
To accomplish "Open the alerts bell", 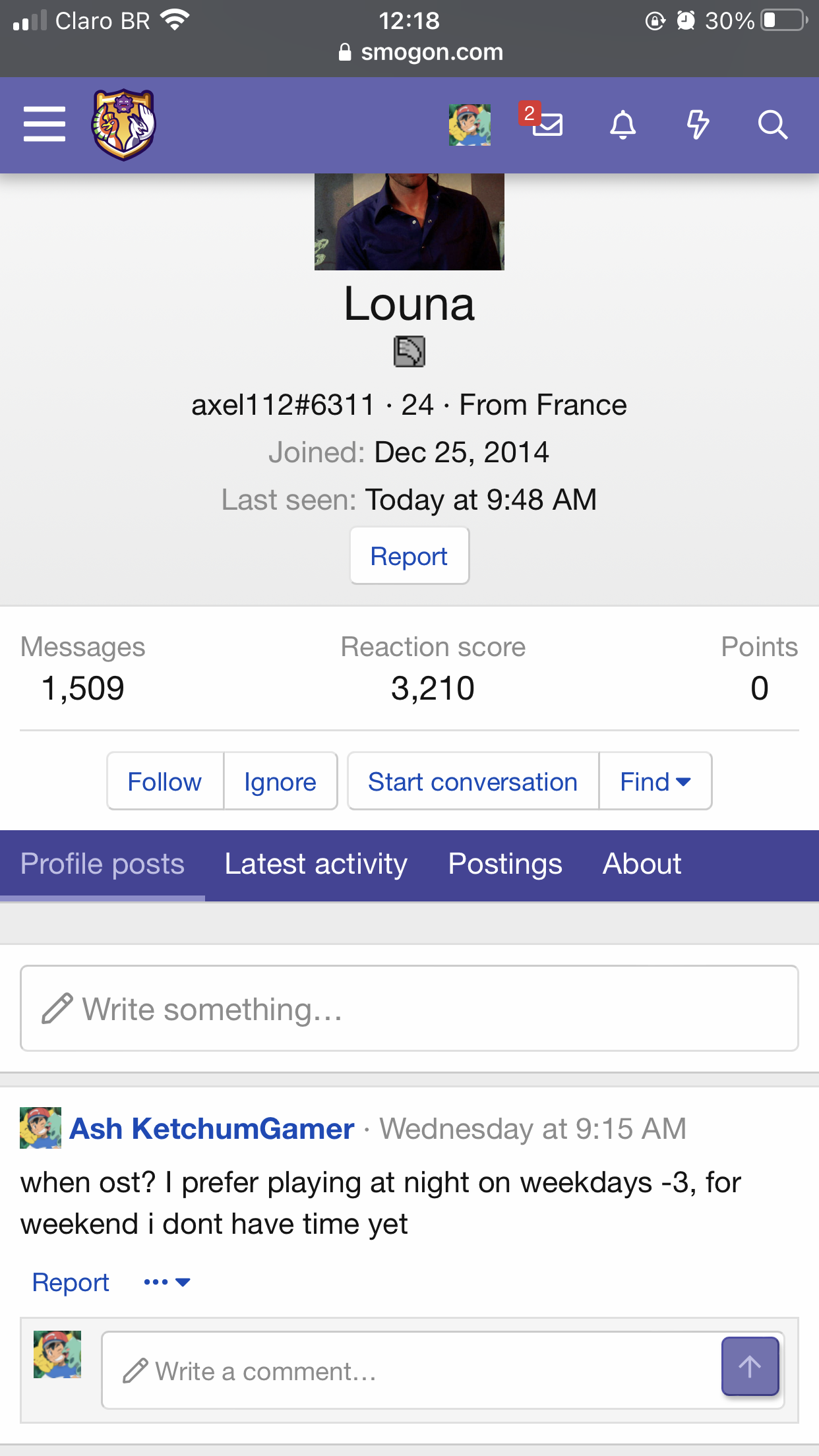I will click(x=622, y=125).
